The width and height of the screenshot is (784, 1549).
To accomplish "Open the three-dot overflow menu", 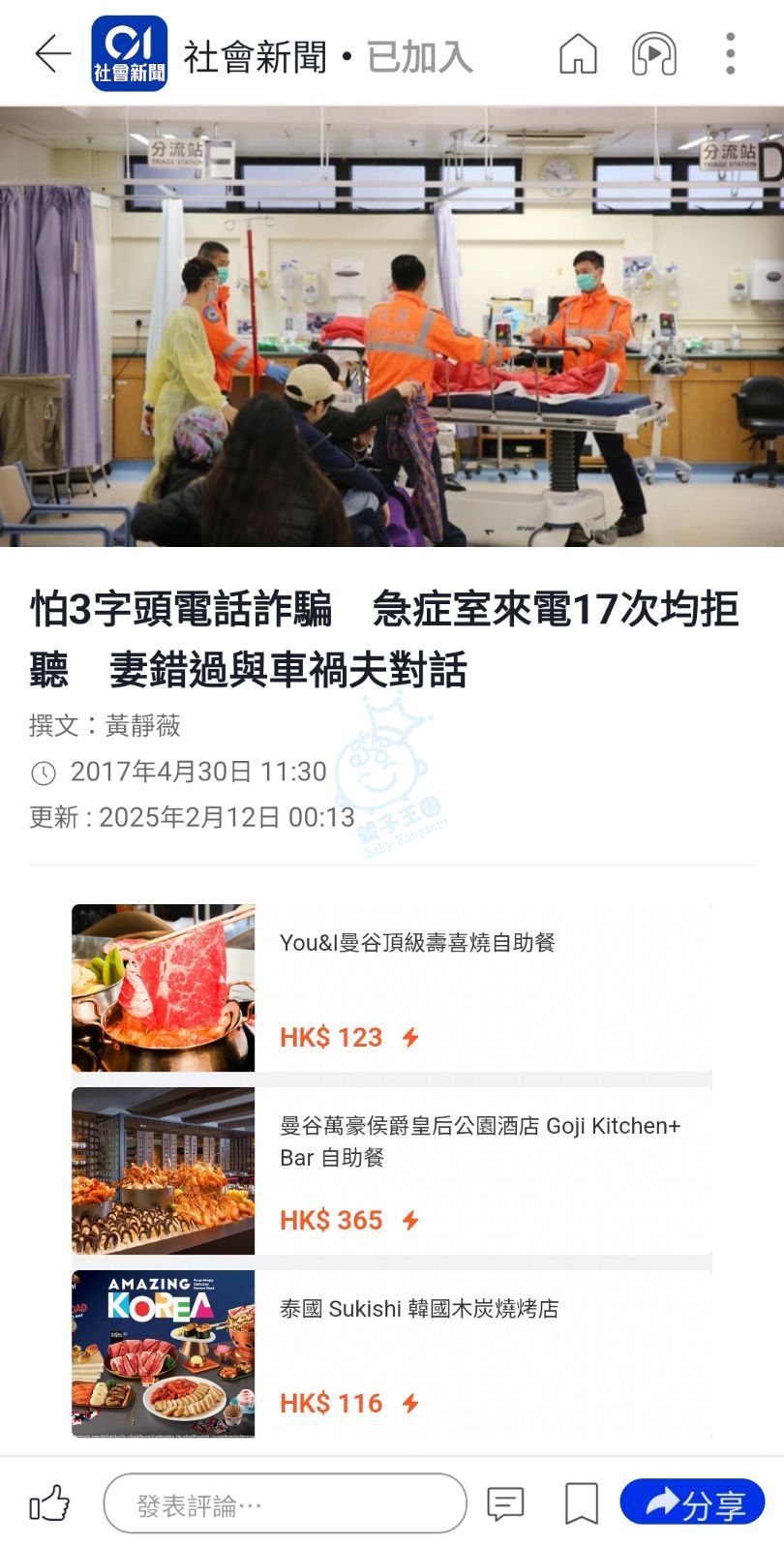I will [x=731, y=54].
